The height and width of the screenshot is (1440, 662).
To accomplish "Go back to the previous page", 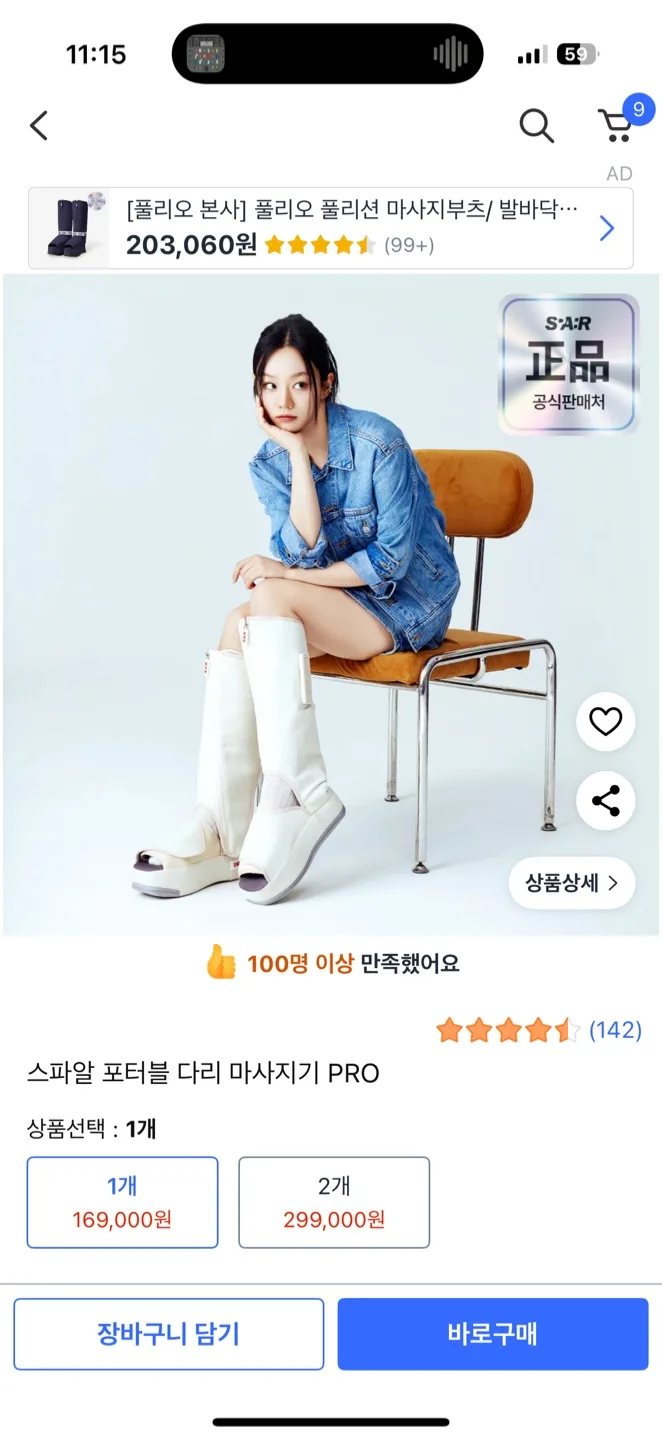I will click(x=39, y=126).
